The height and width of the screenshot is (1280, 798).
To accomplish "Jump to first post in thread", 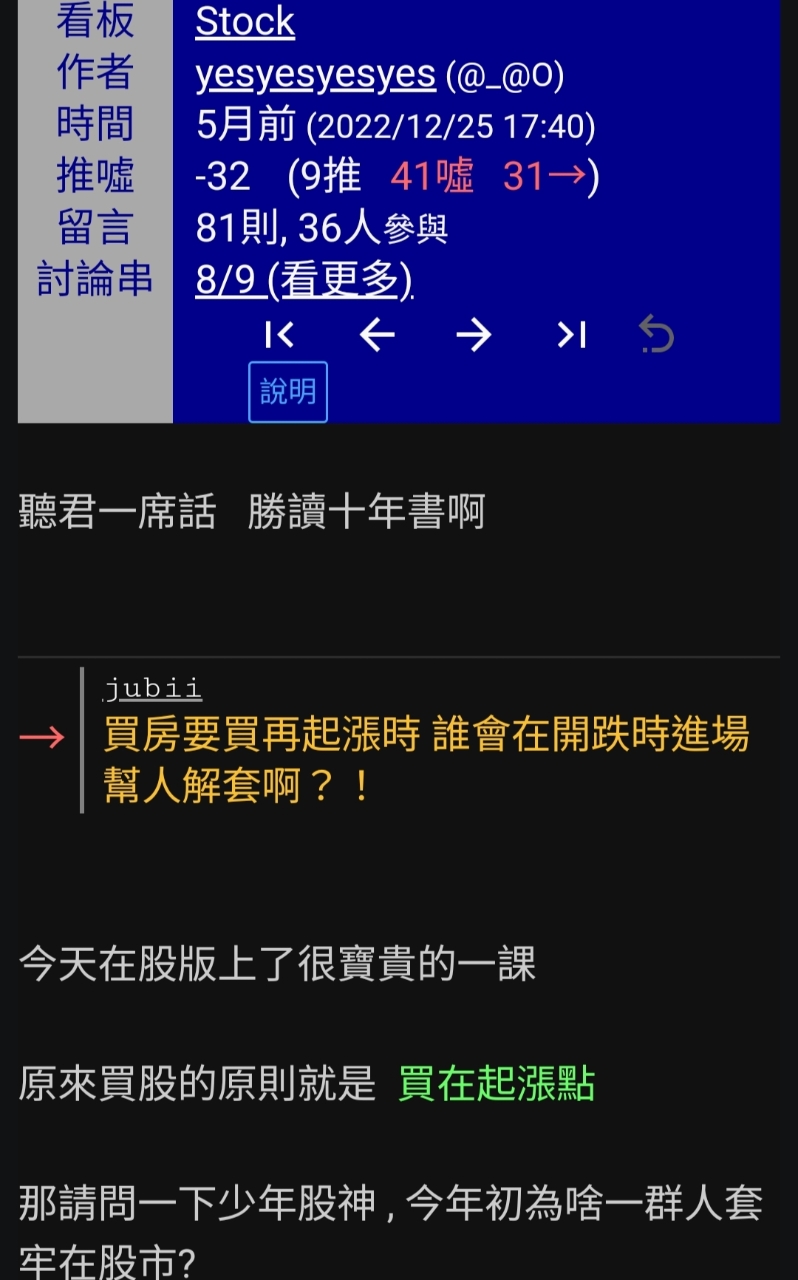I will coord(279,335).
